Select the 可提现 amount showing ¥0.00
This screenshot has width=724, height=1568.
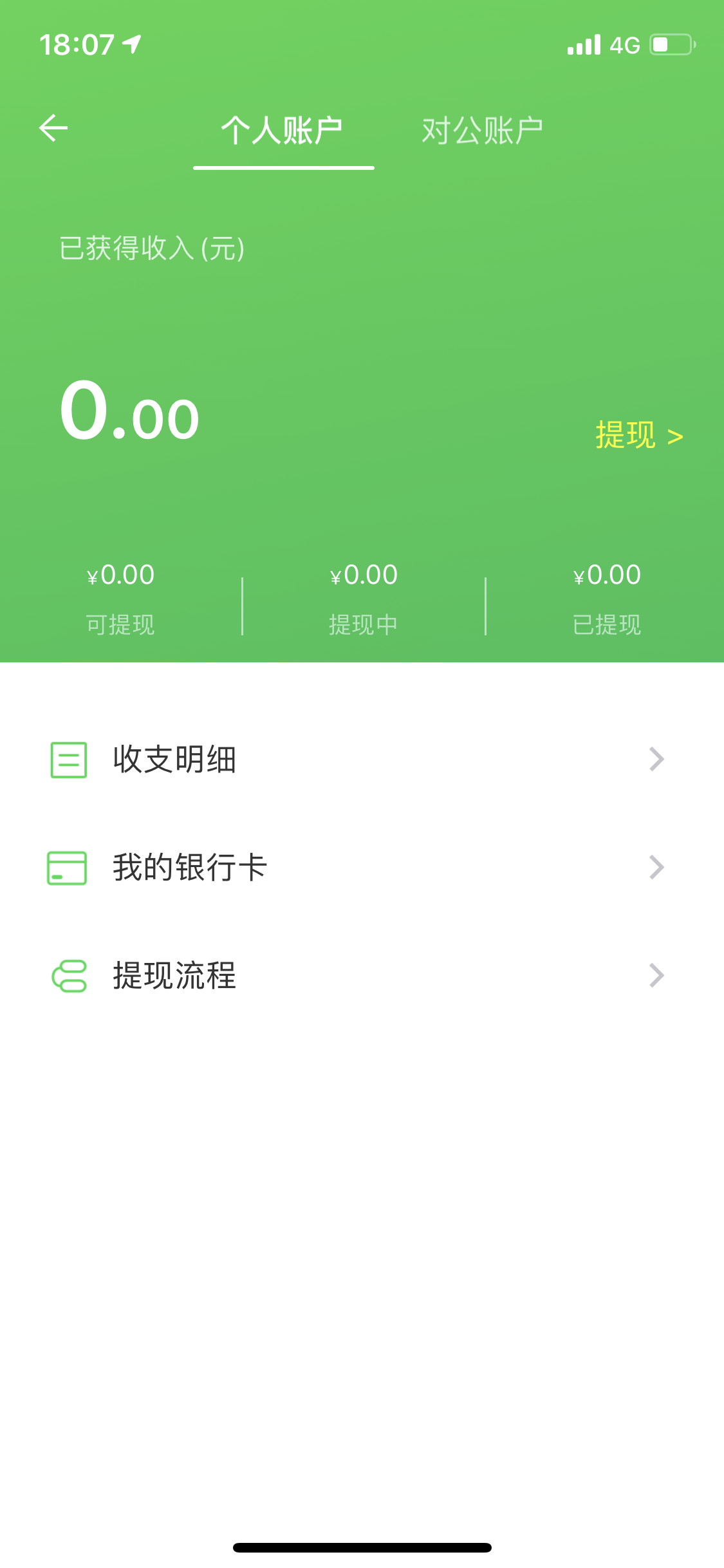click(121, 575)
